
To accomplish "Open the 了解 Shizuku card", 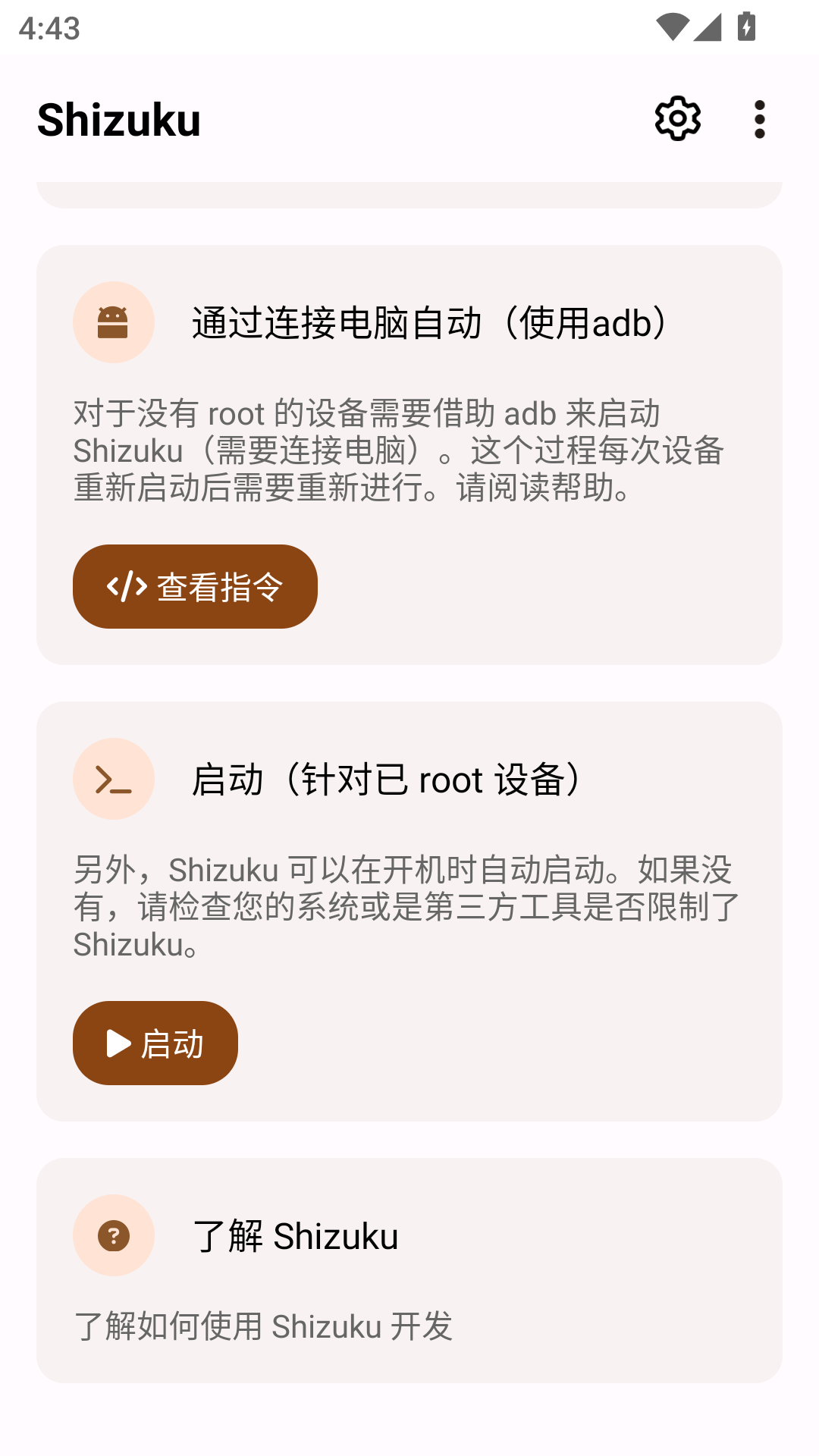I will (409, 1270).
